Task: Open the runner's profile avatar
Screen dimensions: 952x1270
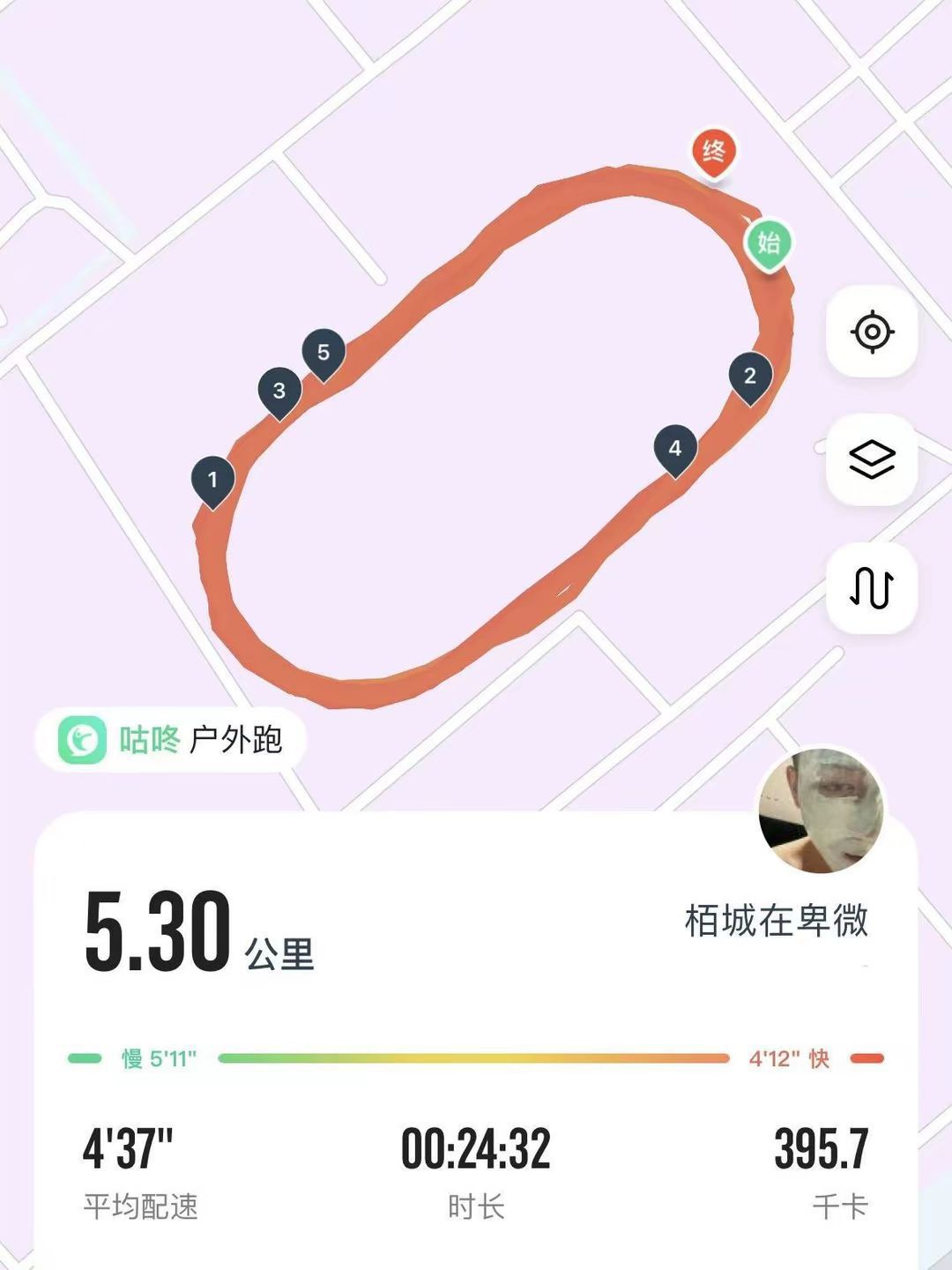Action: point(821,811)
